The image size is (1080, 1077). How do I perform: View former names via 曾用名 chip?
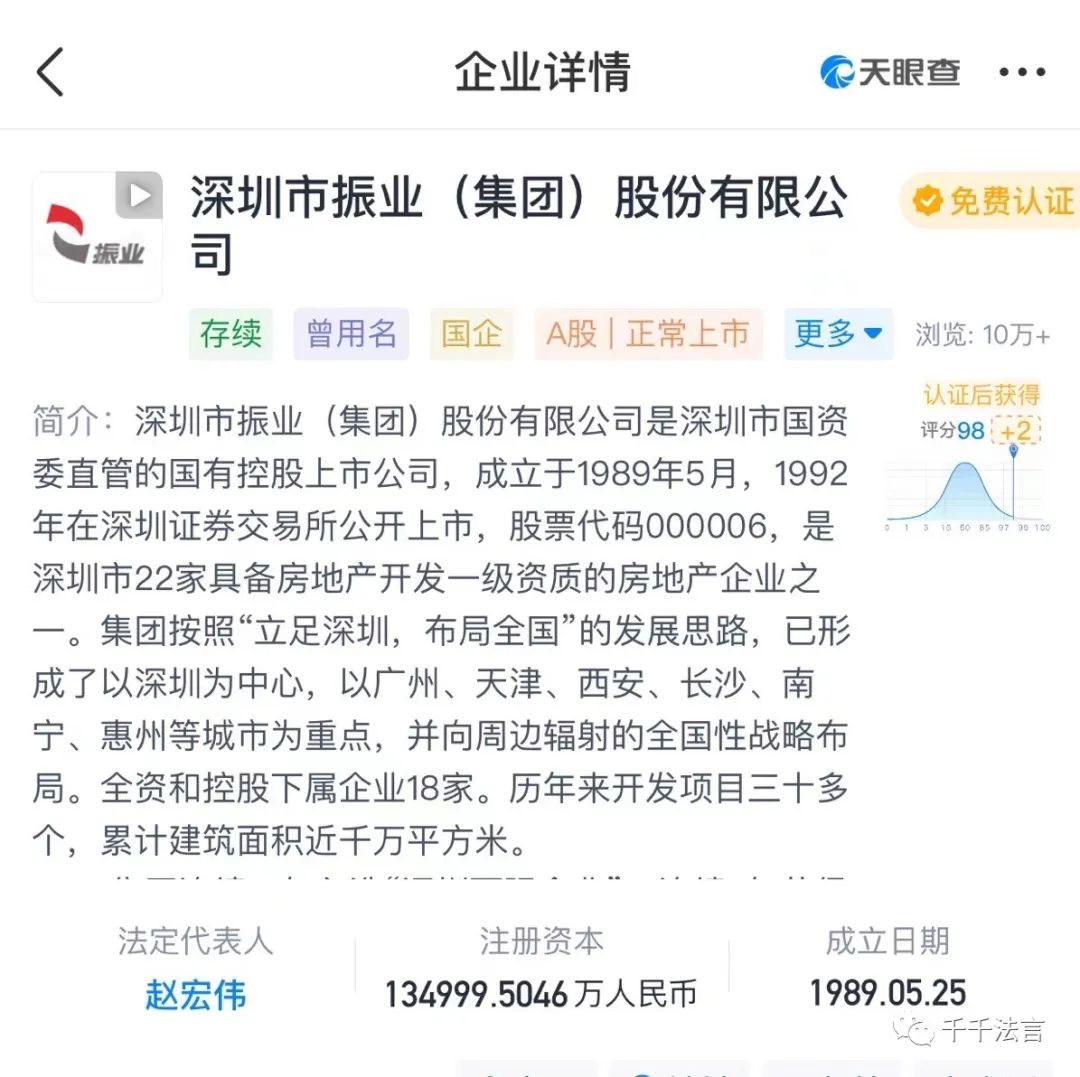pyautogui.click(x=351, y=334)
